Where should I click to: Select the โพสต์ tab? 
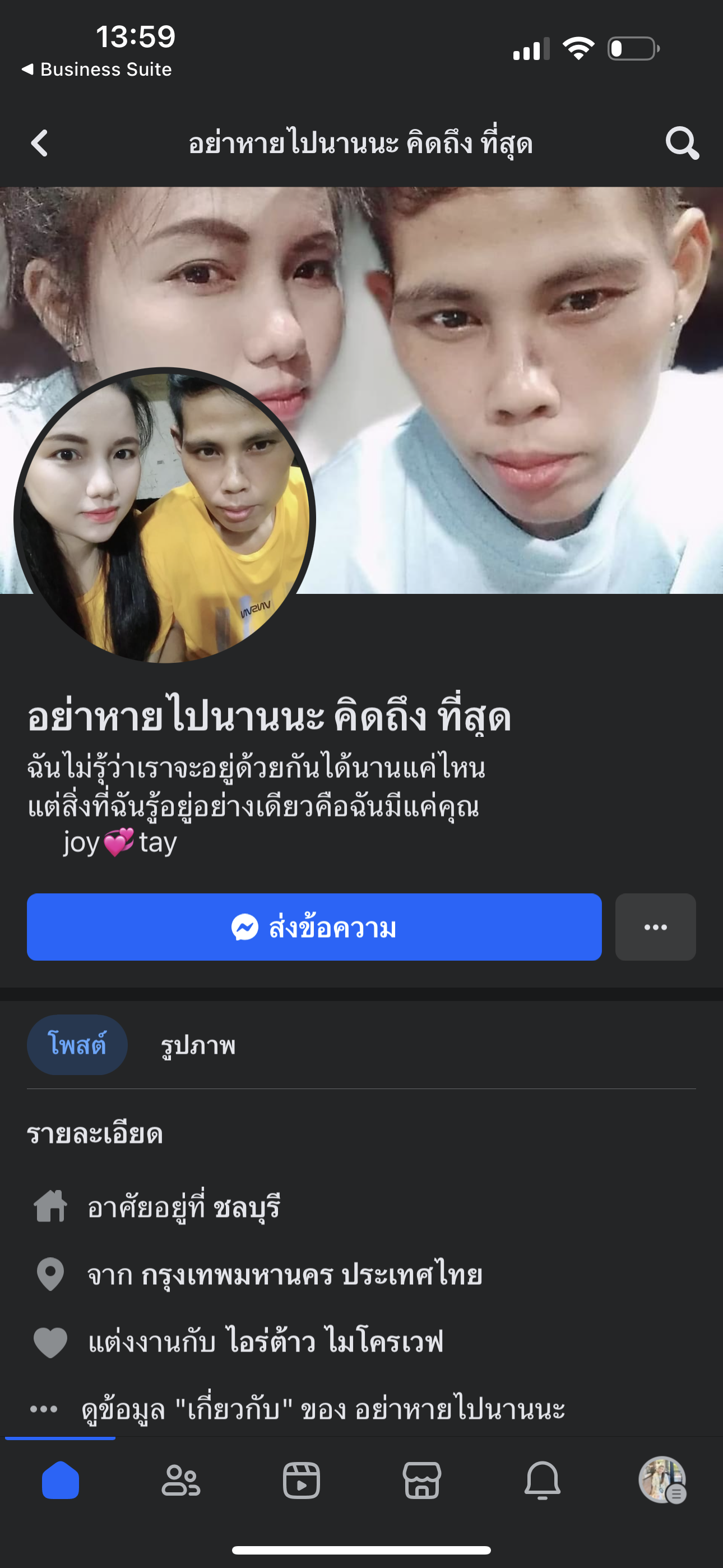point(77,1045)
